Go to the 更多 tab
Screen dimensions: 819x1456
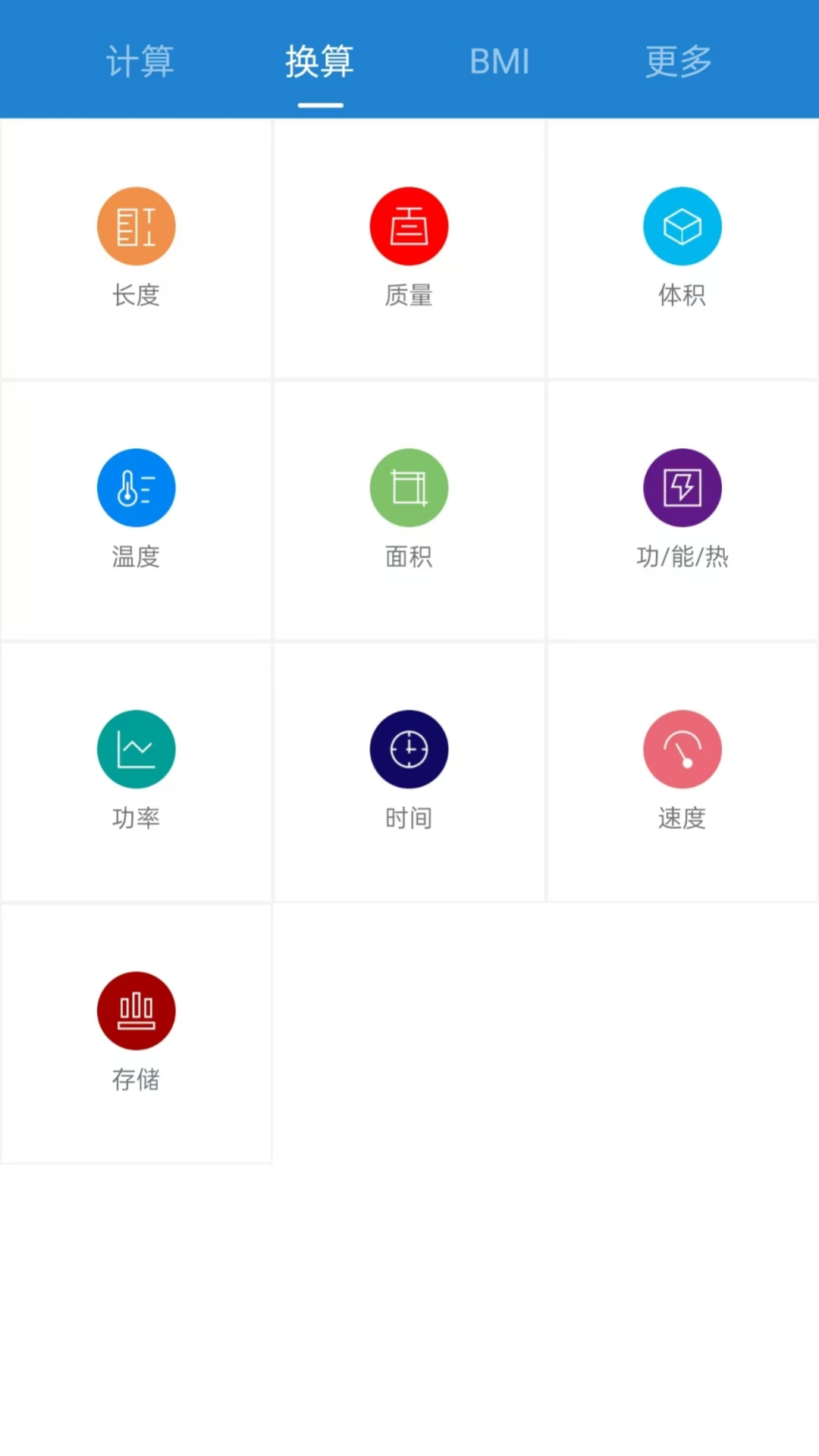[x=679, y=61]
